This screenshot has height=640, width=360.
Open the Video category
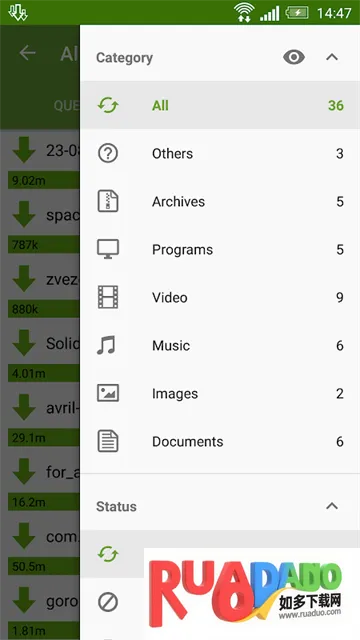220,298
